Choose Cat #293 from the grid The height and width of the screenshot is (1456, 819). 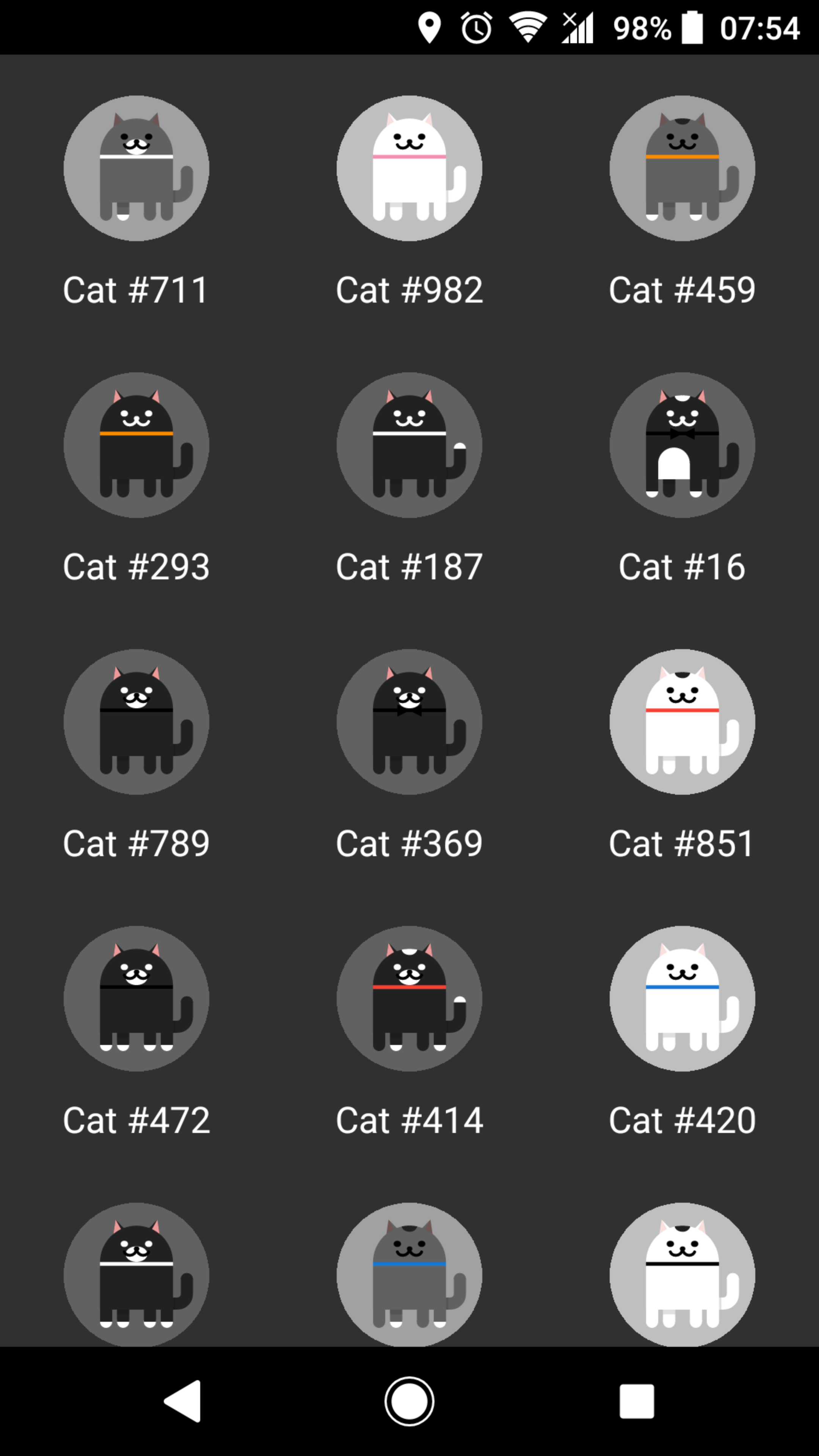point(136,445)
